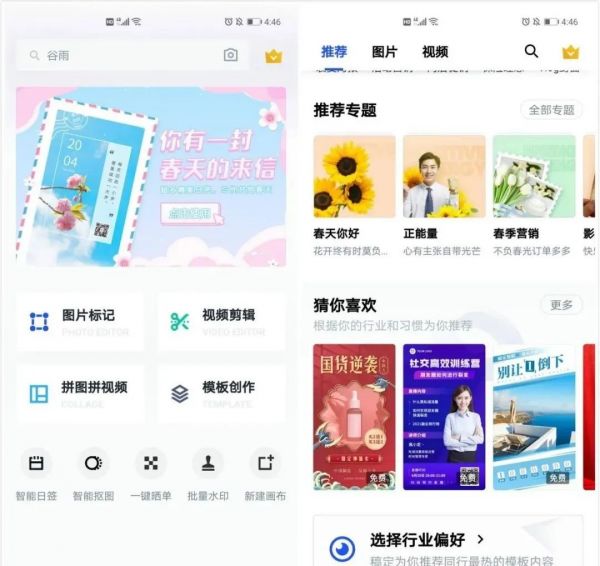Open the search box showing 谷雨
The width and height of the screenshot is (600, 566).
click(x=120, y=56)
